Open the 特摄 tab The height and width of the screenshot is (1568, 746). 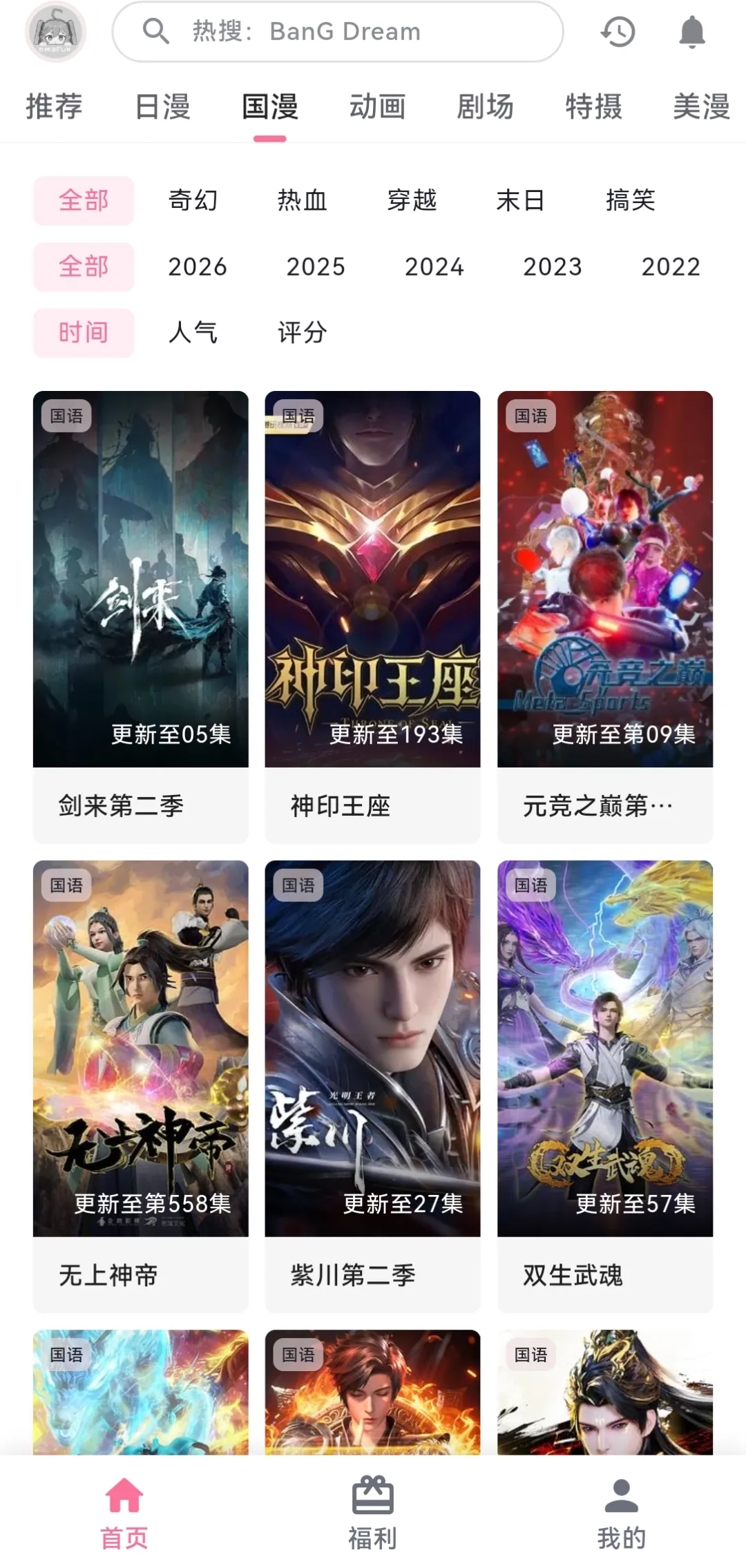(593, 107)
